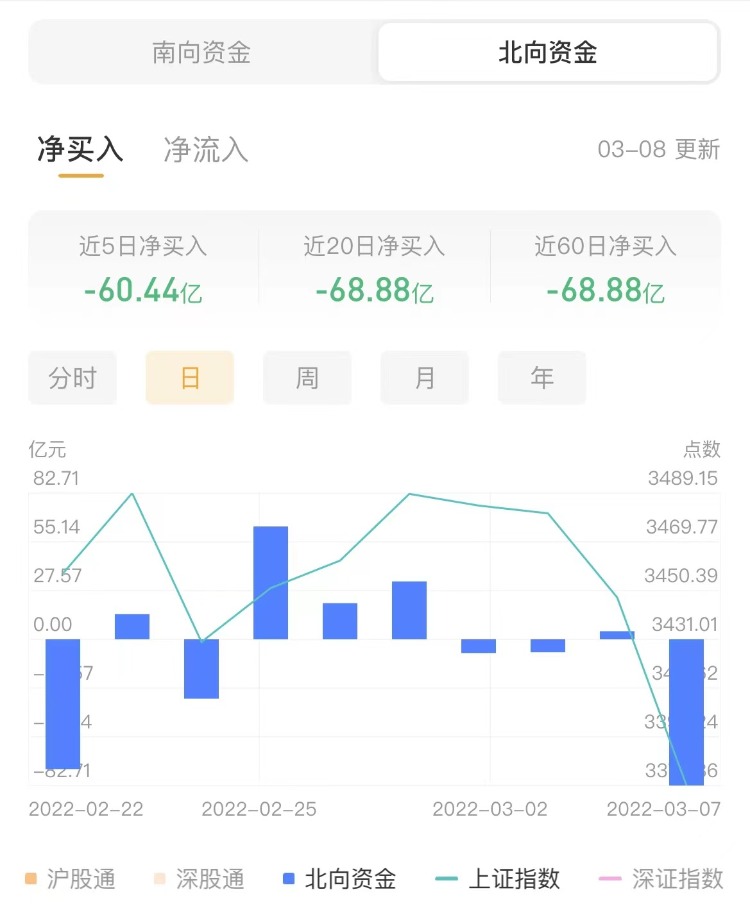Screen dimensions: 750x908
Task: Choose the 分时 time range
Action: pyautogui.click(x=73, y=378)
